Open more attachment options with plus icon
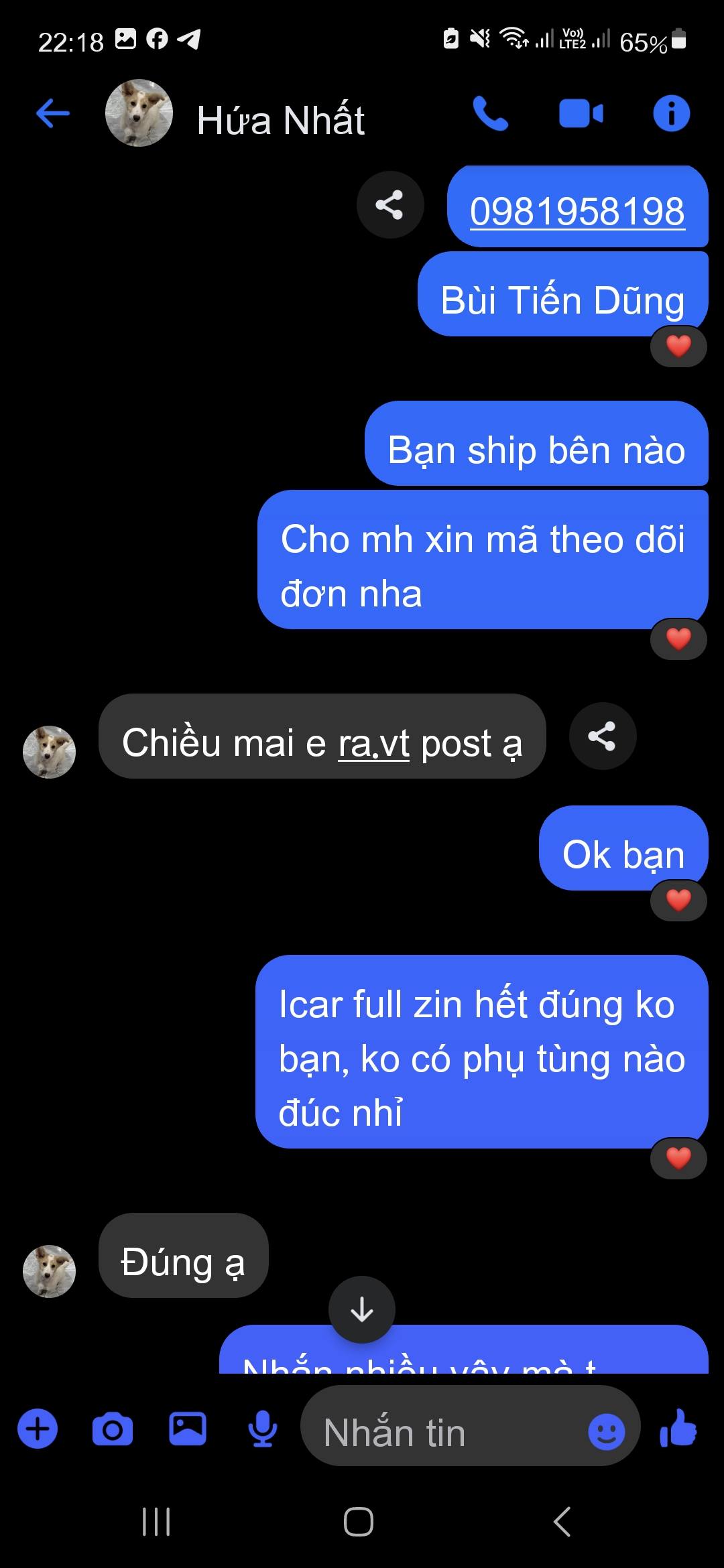This screenshot has width=724, height=1568. coord(38,1429)
